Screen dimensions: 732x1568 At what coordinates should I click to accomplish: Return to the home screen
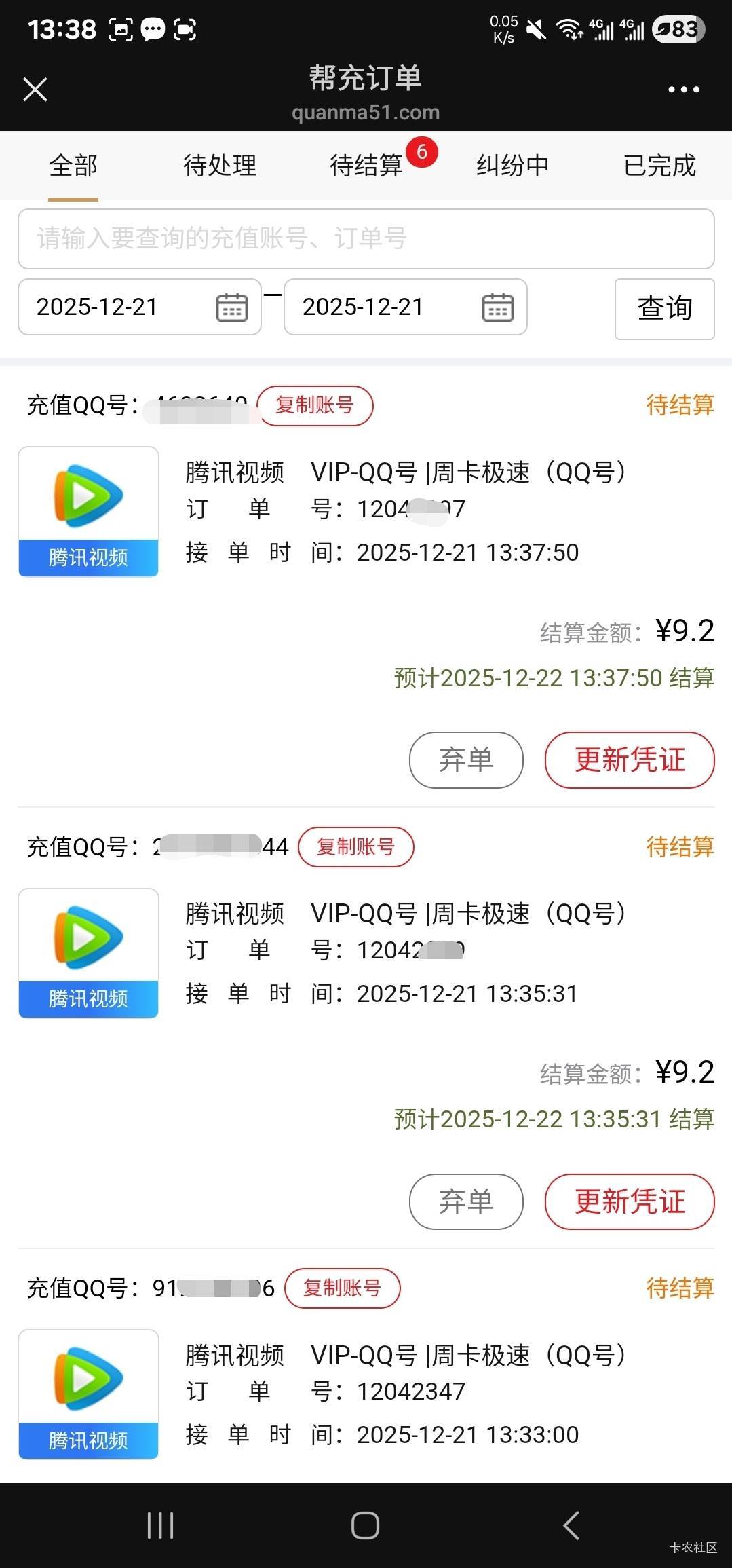point(365,1525)
